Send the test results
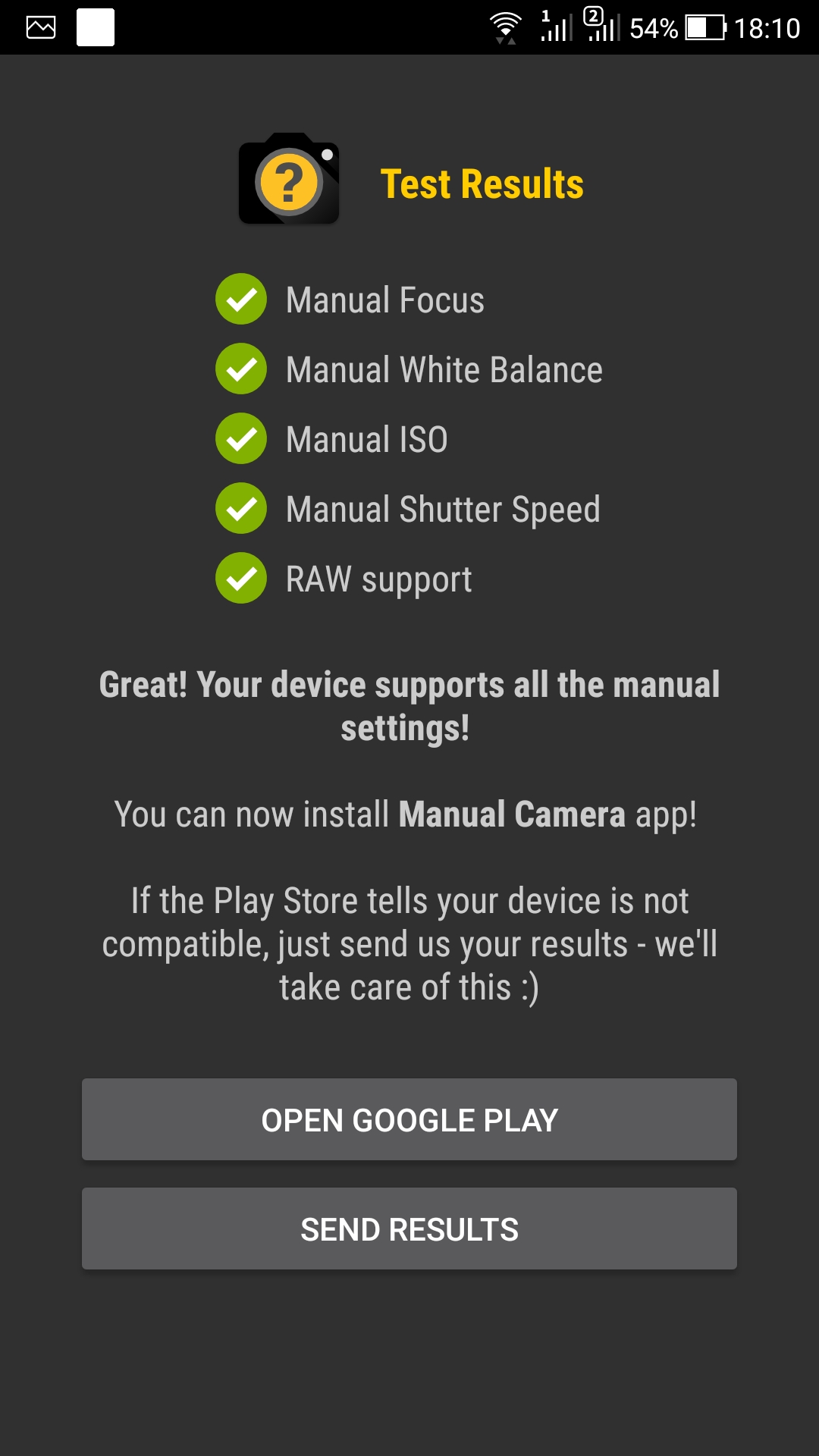This screenshot has height=1456, width=819. pyautogui.click(x=409, y=1228)
